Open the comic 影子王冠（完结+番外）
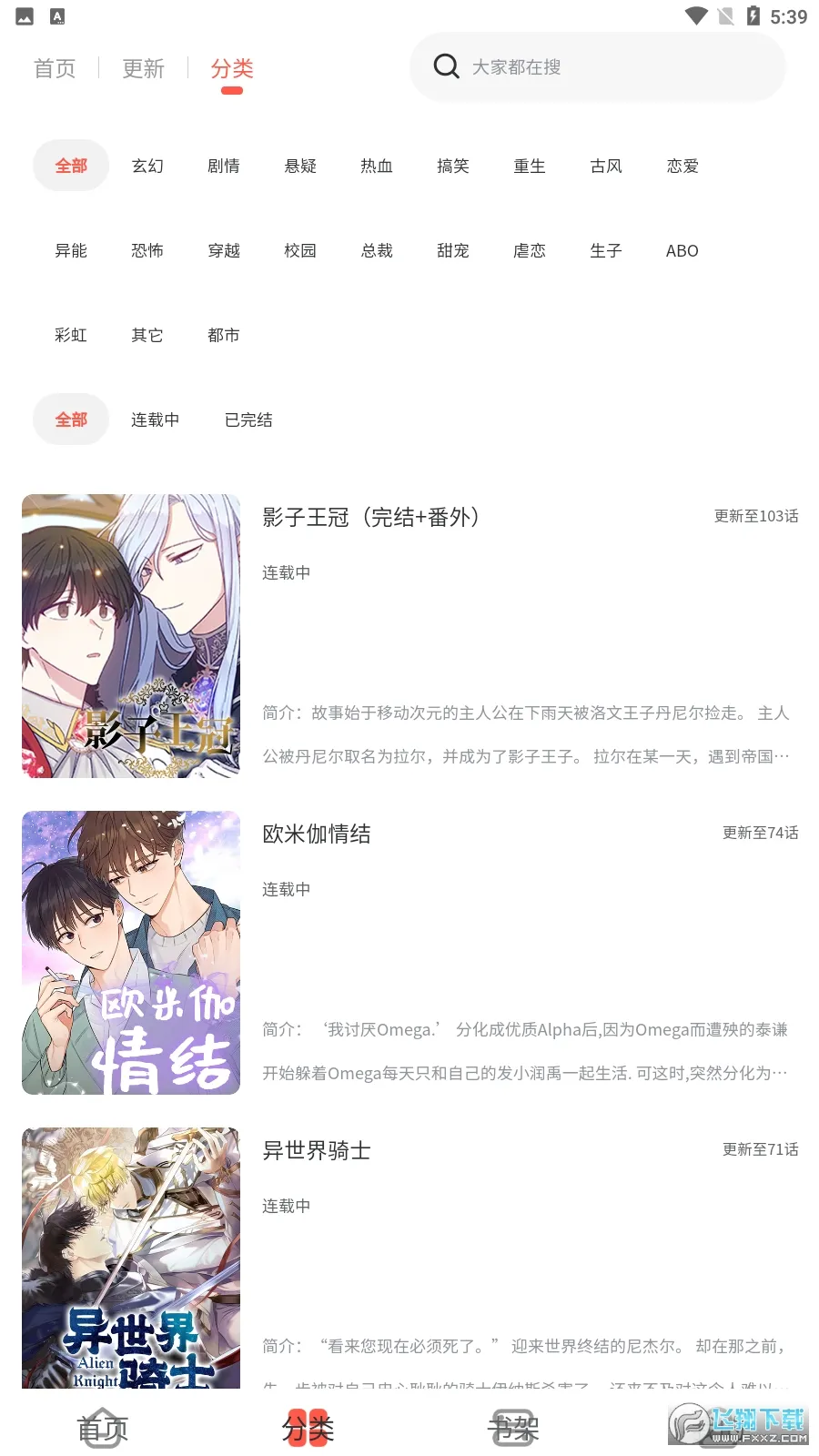819x1456 pixels. pos(370,518)
